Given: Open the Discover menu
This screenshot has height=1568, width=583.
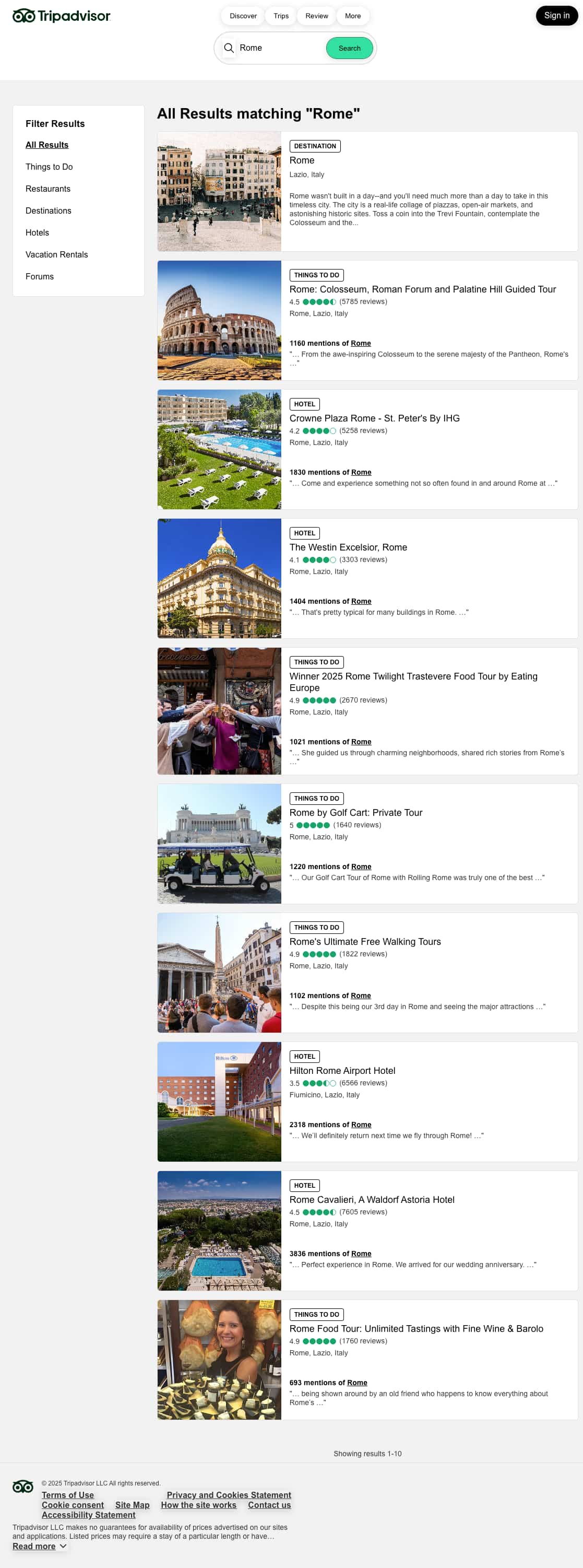Looking at the screenshot, I should (243, 16).
